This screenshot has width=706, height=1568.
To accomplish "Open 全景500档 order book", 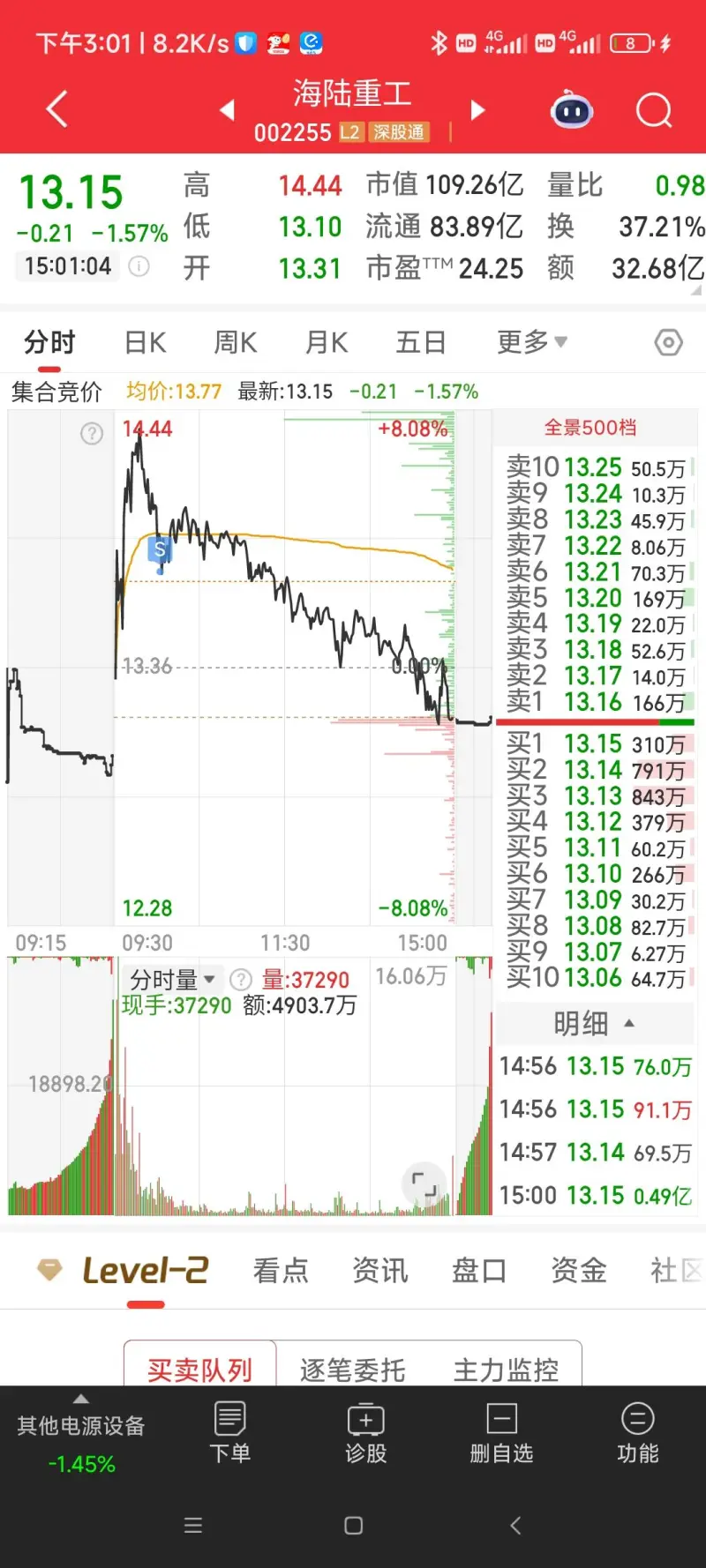I will coord(590,428).
